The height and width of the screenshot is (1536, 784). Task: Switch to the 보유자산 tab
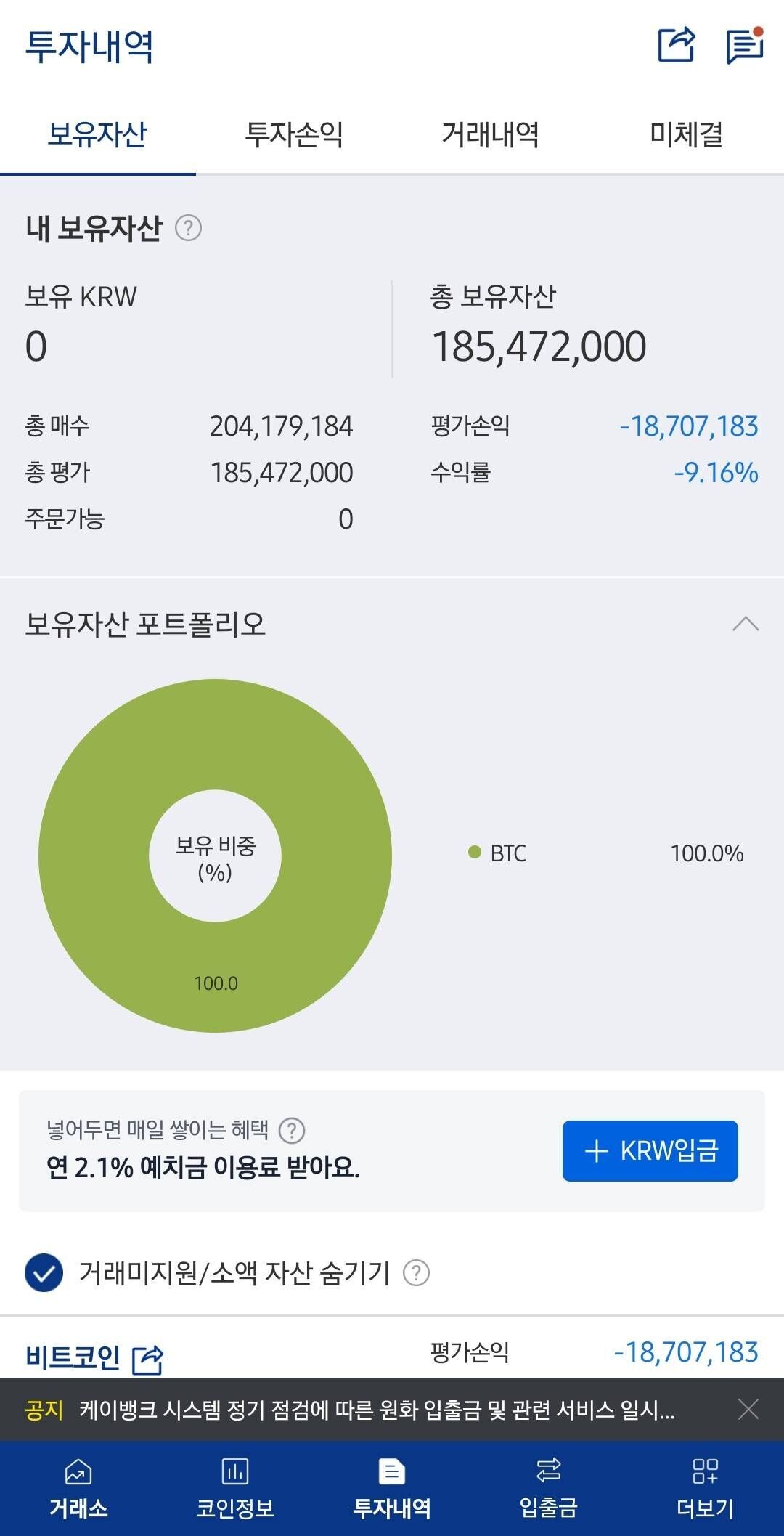tap(98, 135)
